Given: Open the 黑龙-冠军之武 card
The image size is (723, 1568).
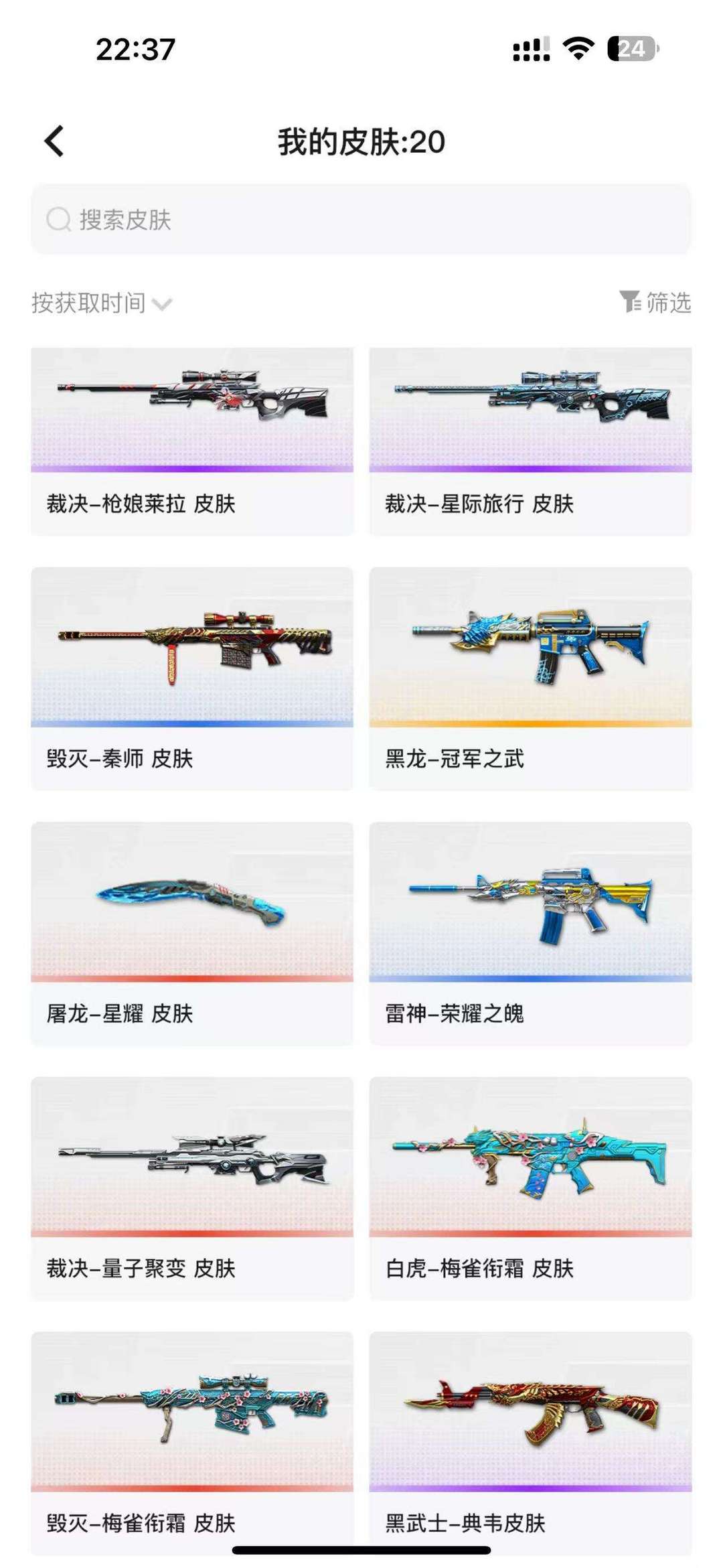Looking at the screenshot, I should click(530, 679).
